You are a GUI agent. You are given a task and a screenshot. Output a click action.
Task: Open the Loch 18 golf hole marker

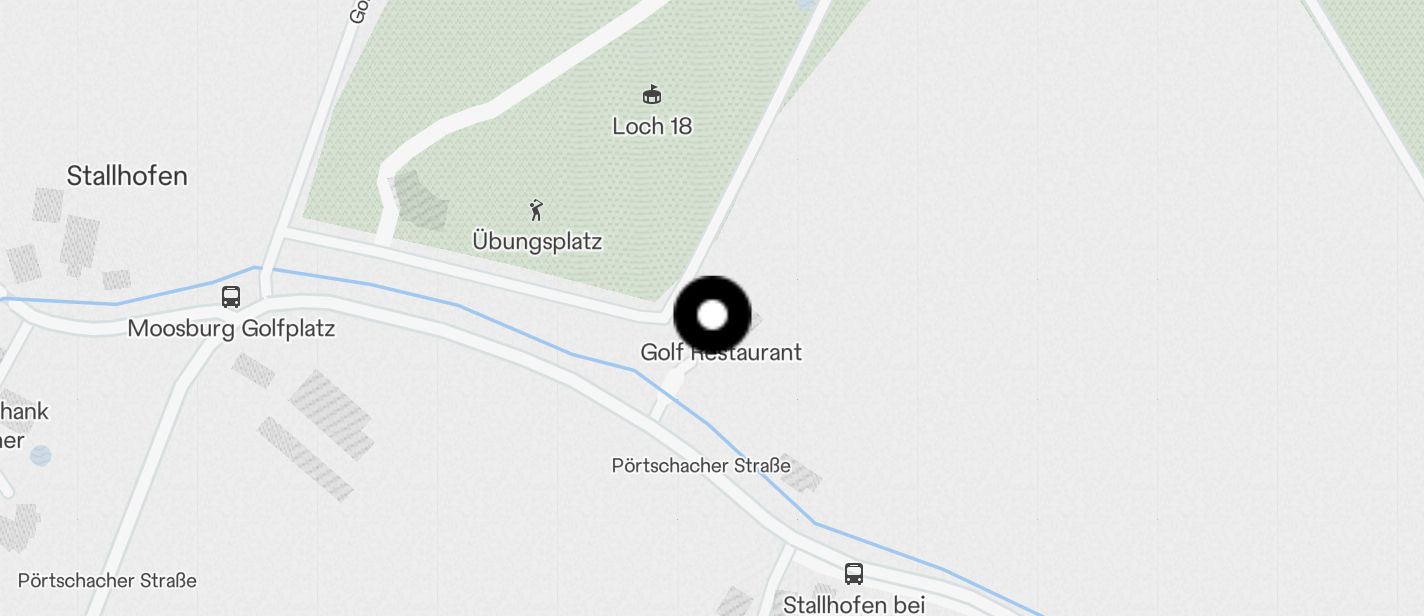(x=652, y=95)
